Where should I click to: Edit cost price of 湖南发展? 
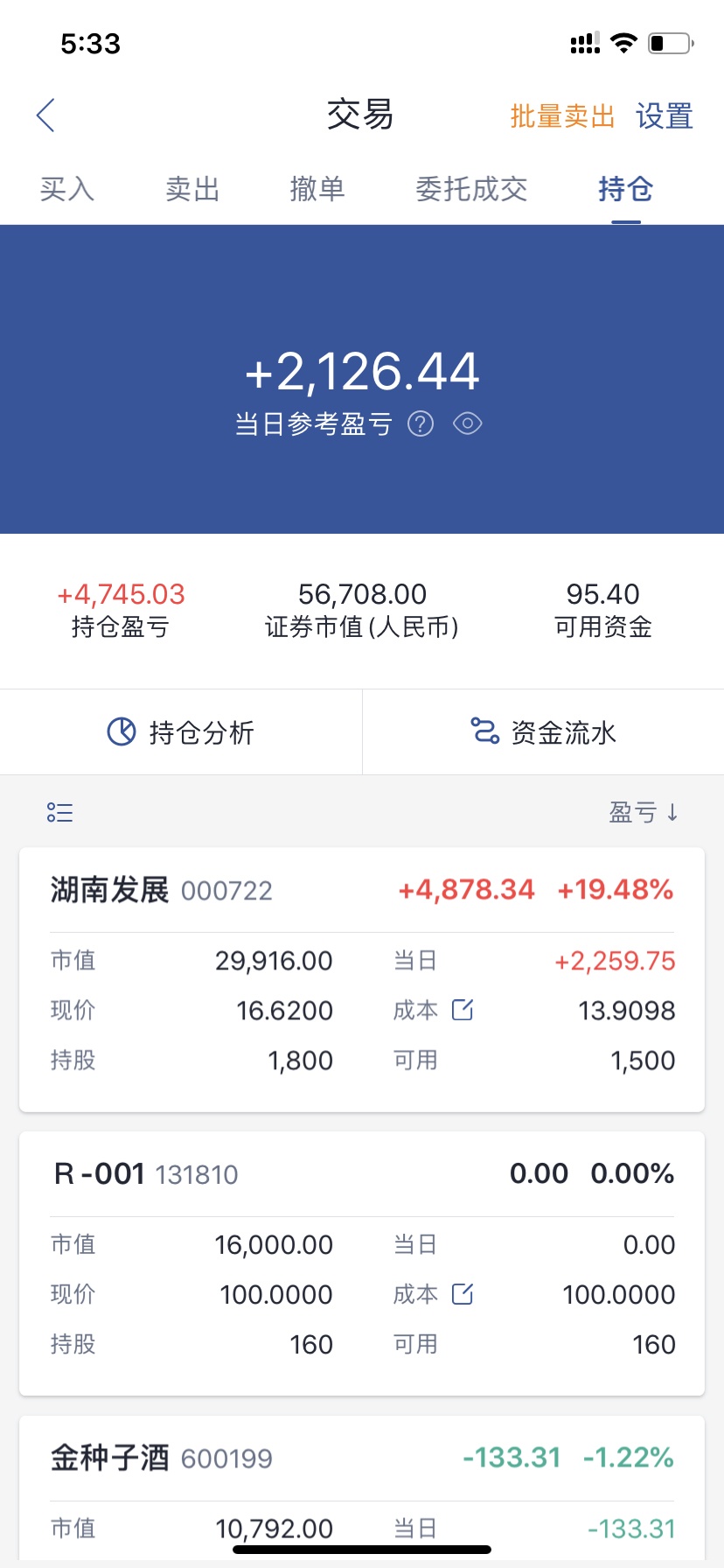pyautogui.click(x=463, y=1011)
